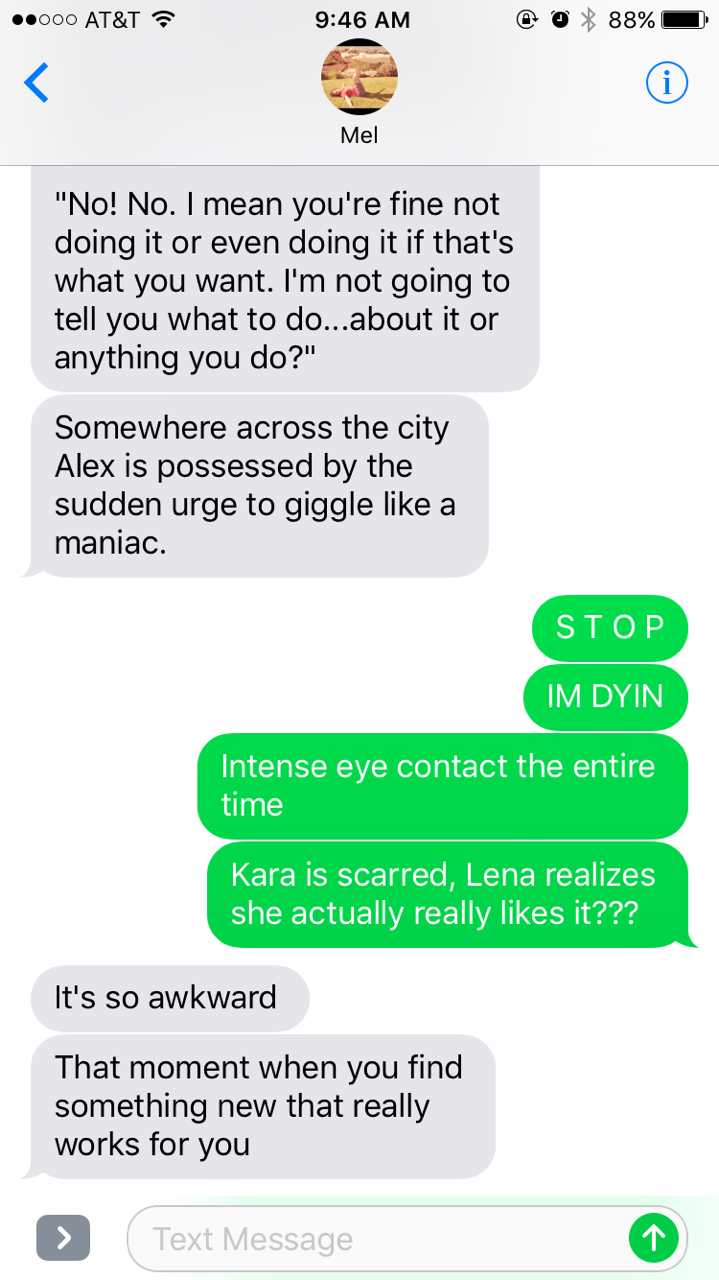Go back to the messages list
The width and height of the screenshot is (719, 1280).
coord(36,83)
